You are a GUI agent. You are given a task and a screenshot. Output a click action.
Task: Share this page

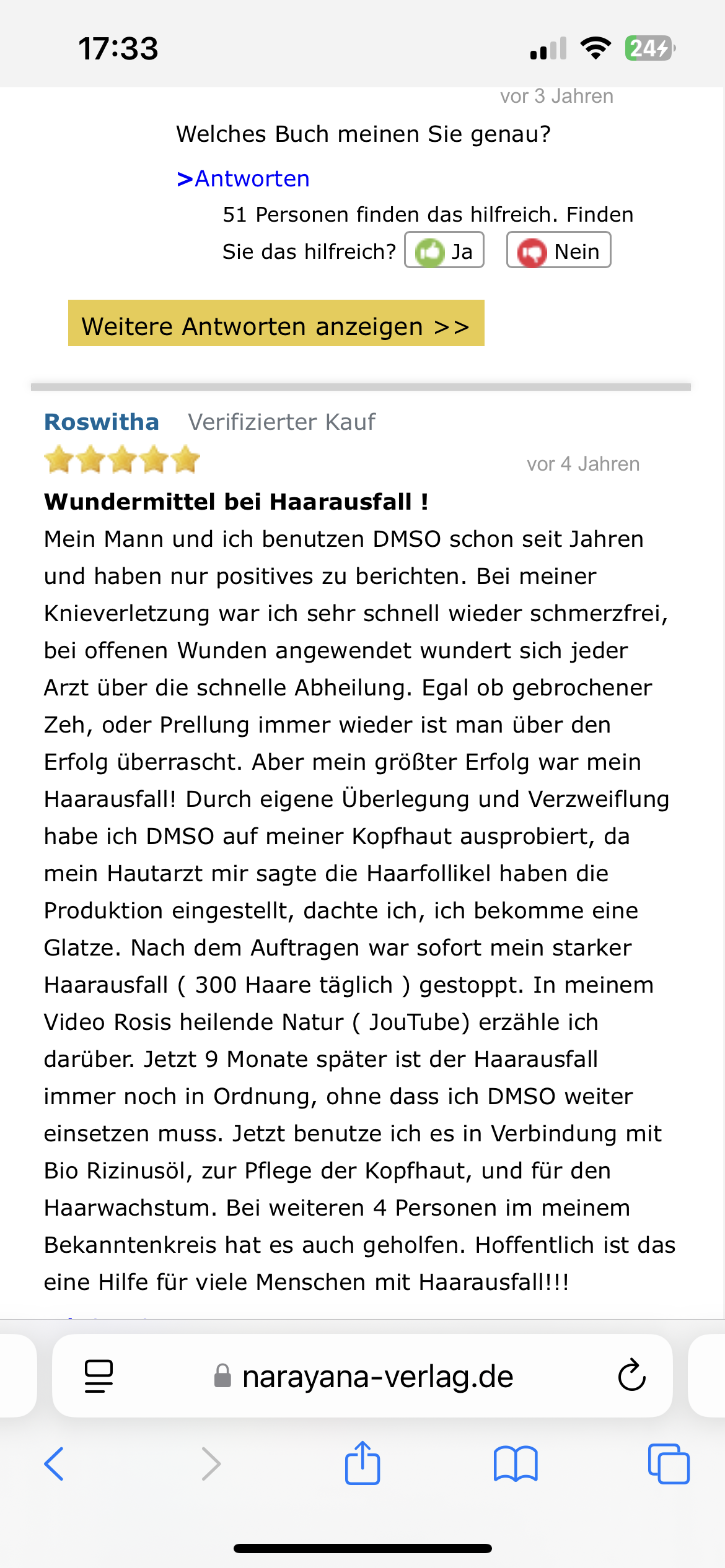tap(362, 1464)
